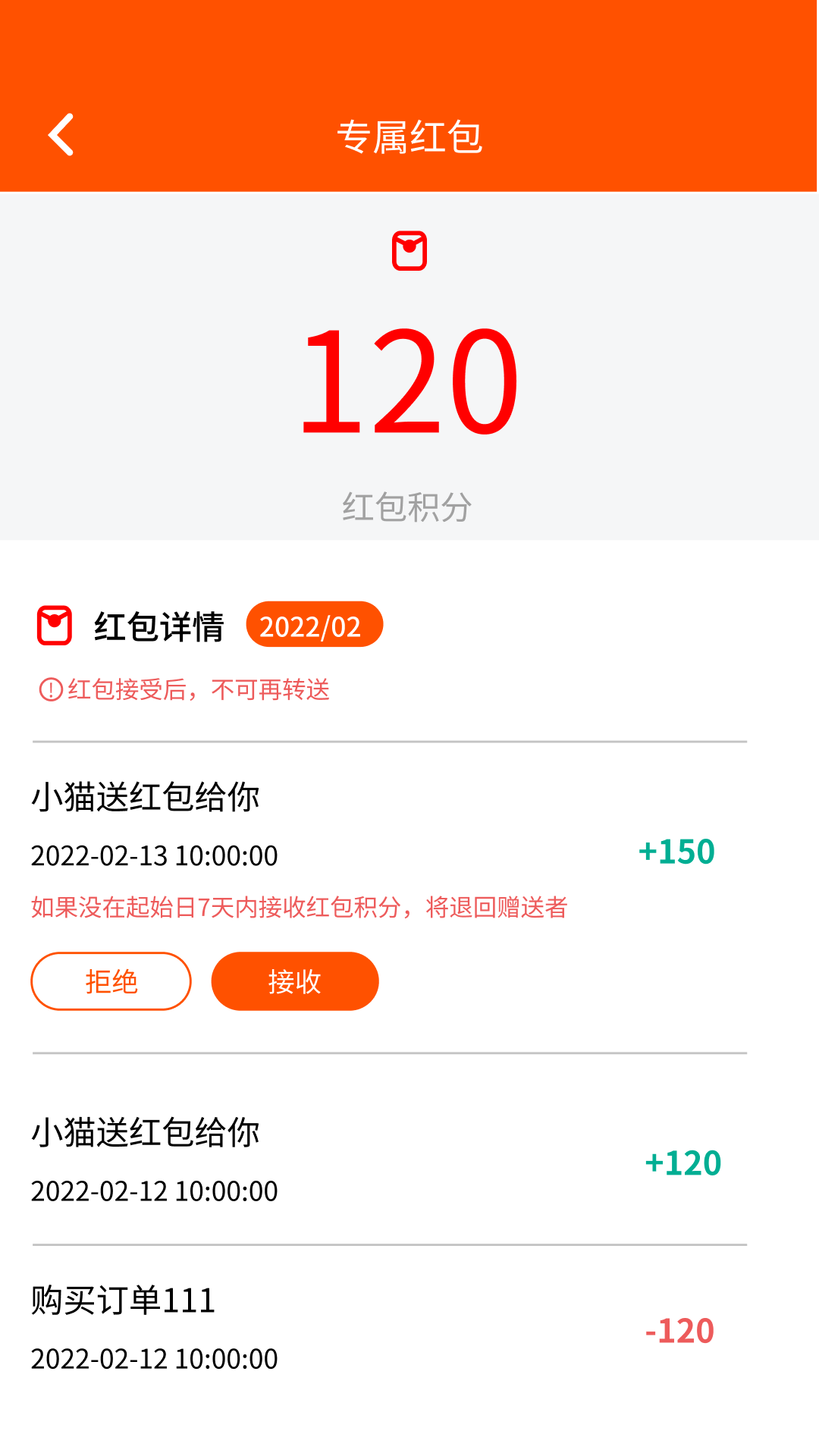Select the +120 received points entry
819x1456 pixels.
click(x=682, y=1161)
